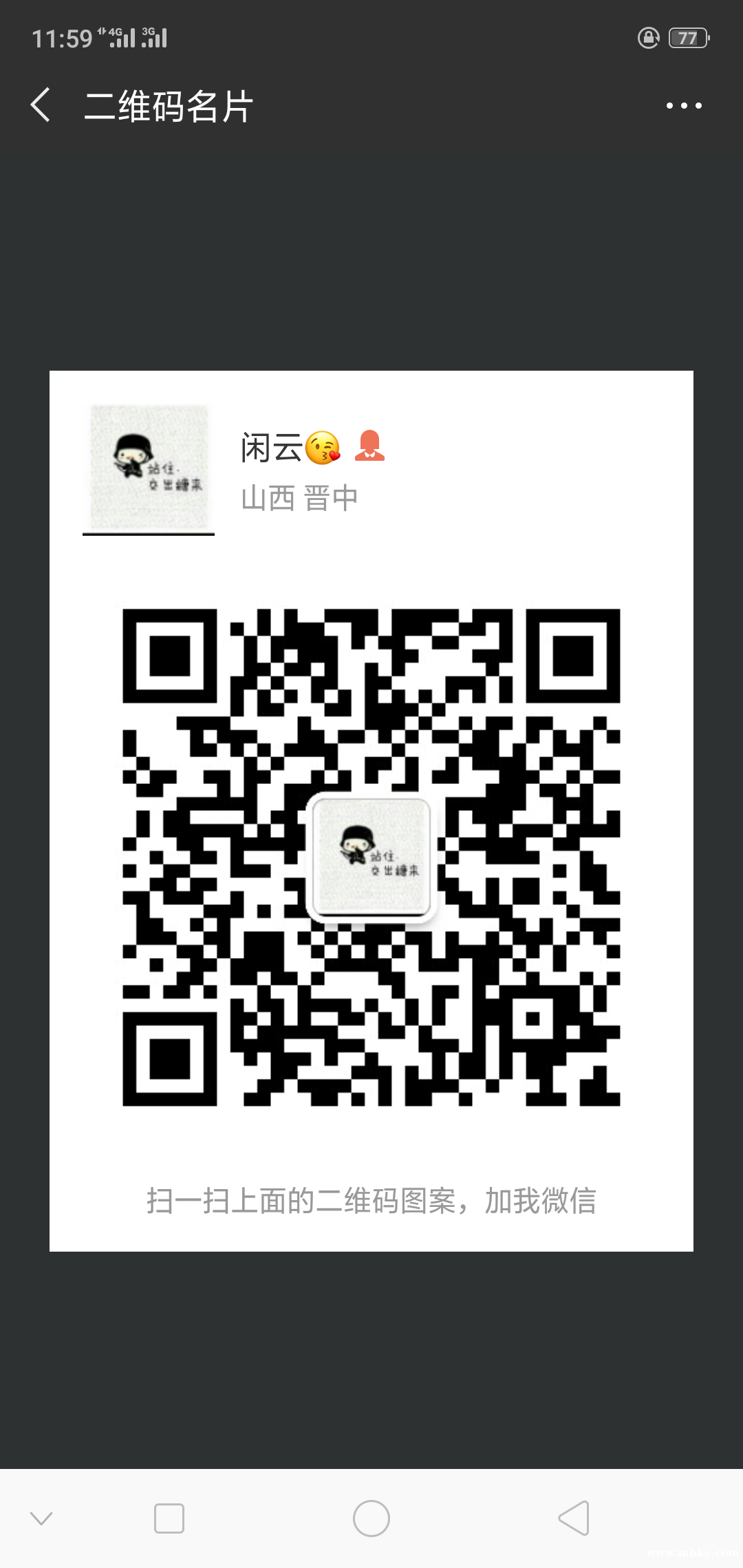This screenshot has width=743, height=1568.
Task: Open the three-dot more options menu
Action: tap(683, 106)
